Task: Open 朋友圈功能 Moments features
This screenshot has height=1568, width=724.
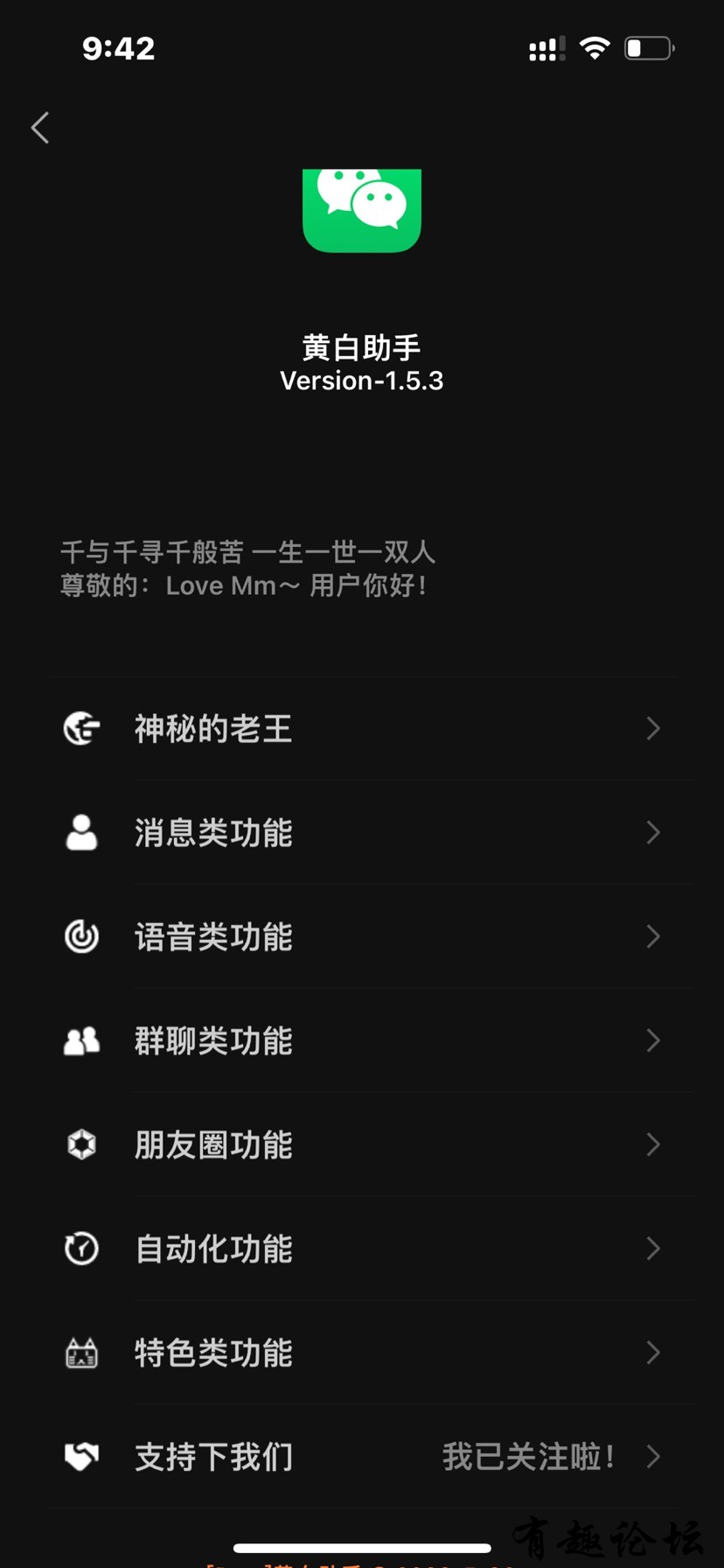Action: click(x=362, y=1144)
